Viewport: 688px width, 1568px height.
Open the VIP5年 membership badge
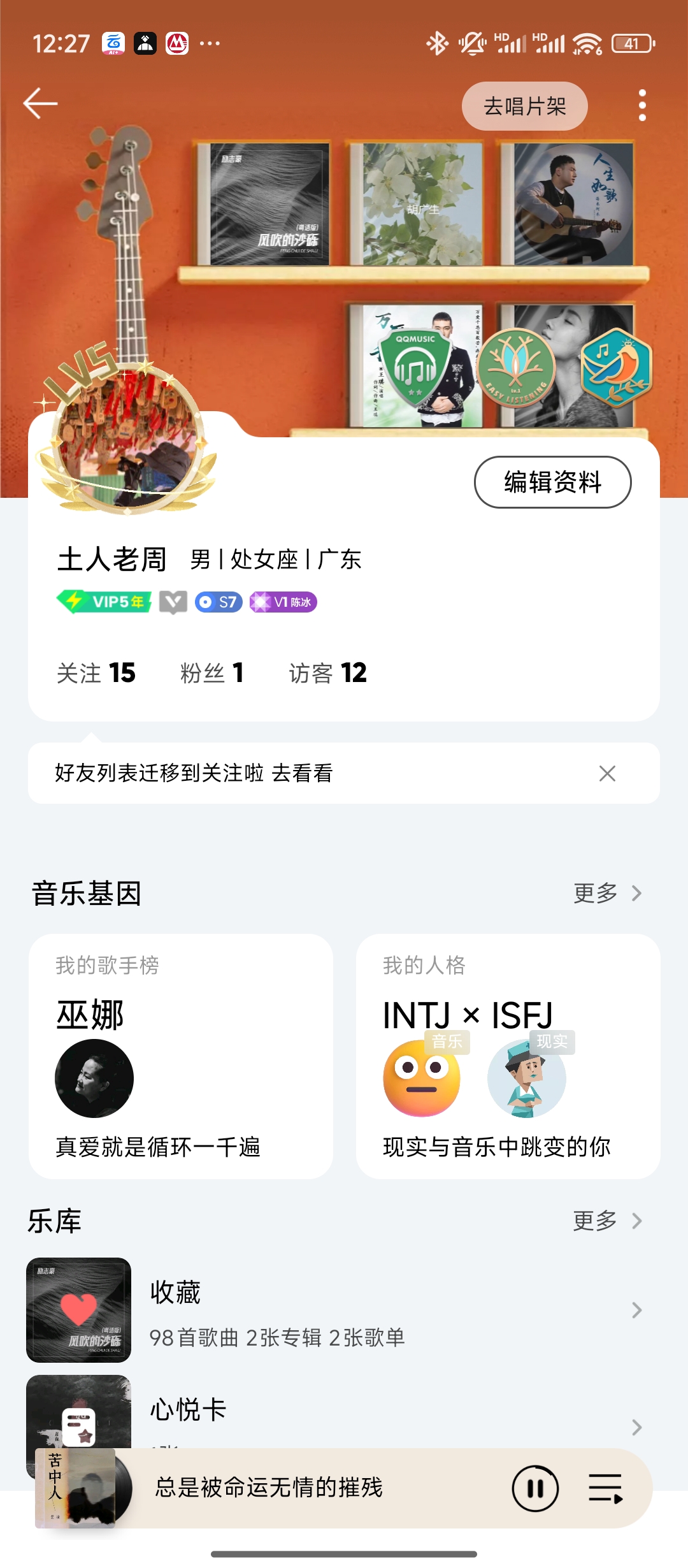[x=104, y=602]
